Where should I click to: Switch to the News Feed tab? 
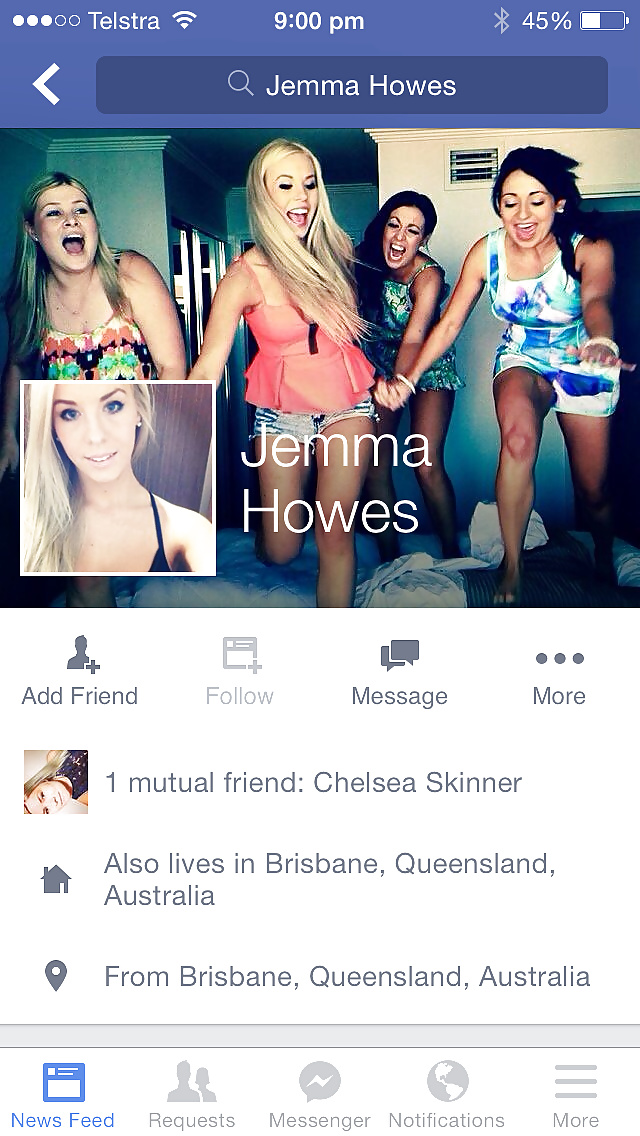(x=63, y=1094)
